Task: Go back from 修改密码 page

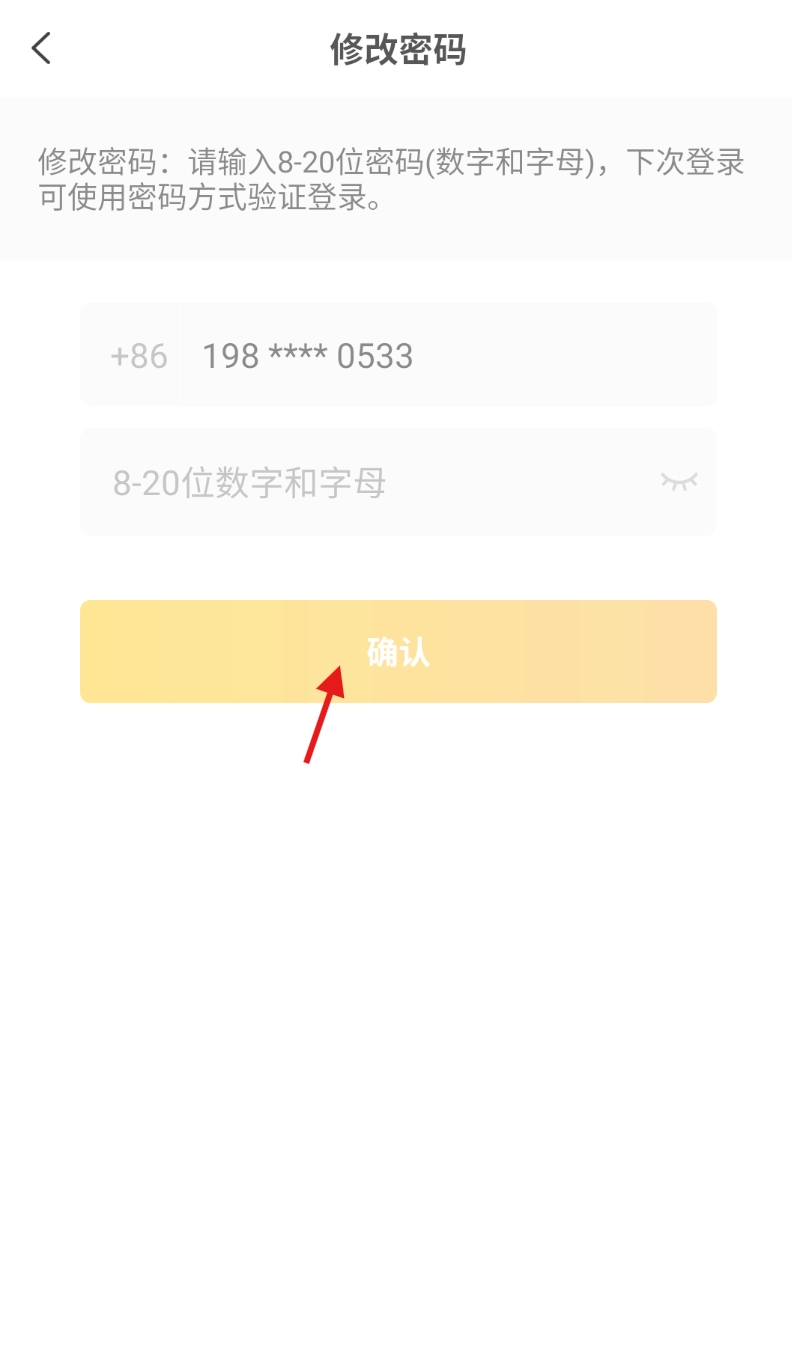Action: (41, 48)
